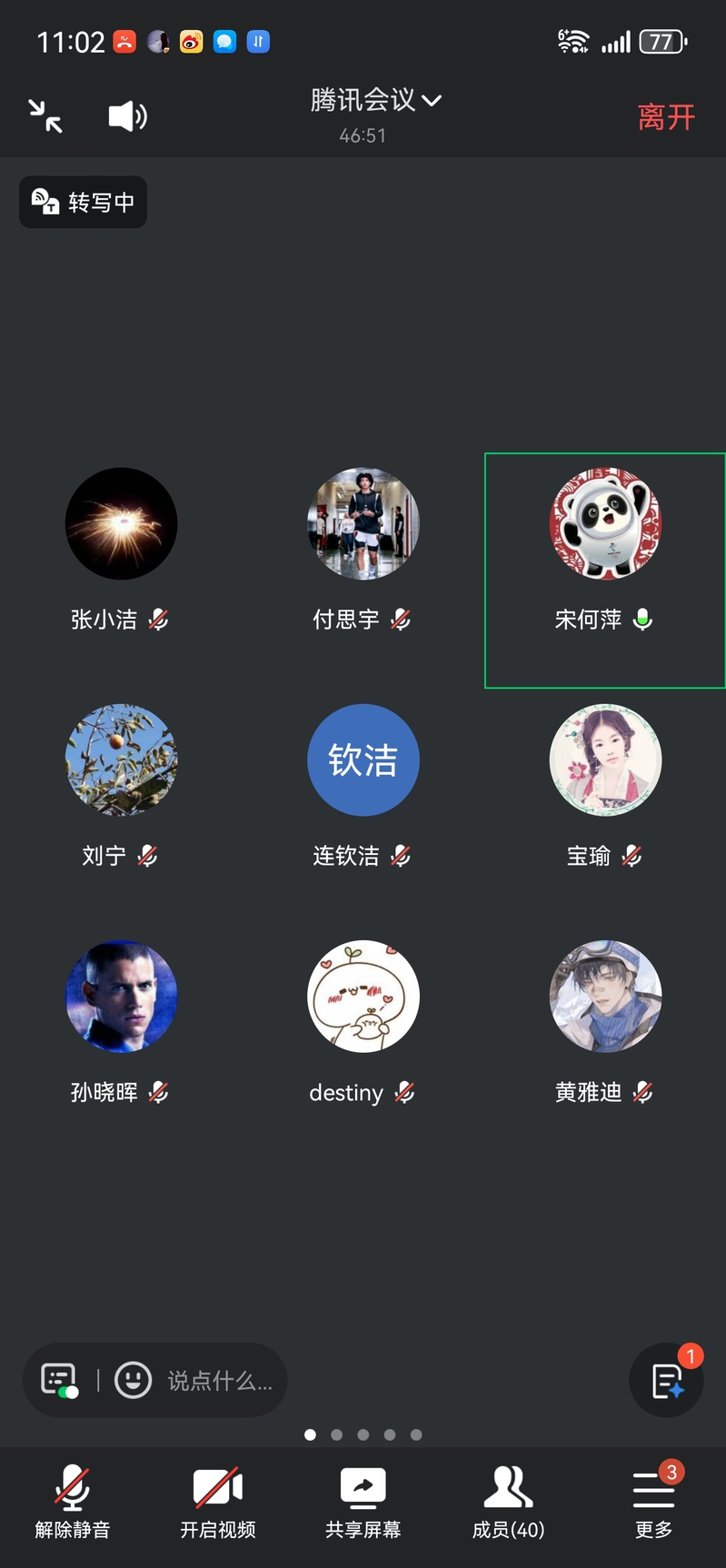The image size is (726, 1568).
Task: Open the chat message list icon
Action: point(59,1380)
